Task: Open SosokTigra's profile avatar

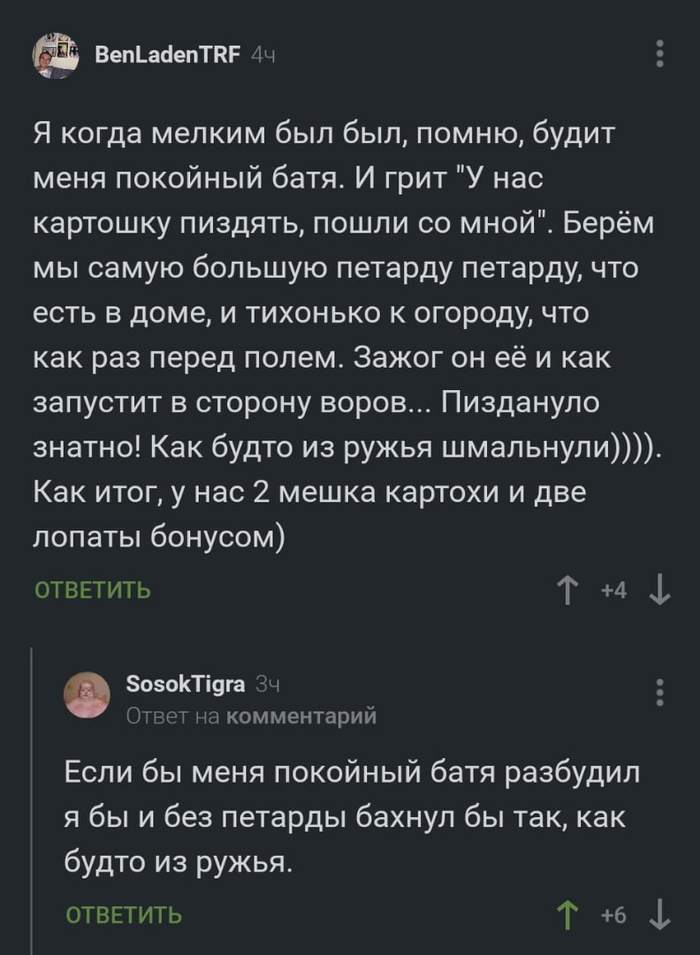Action: click(87, 694)
